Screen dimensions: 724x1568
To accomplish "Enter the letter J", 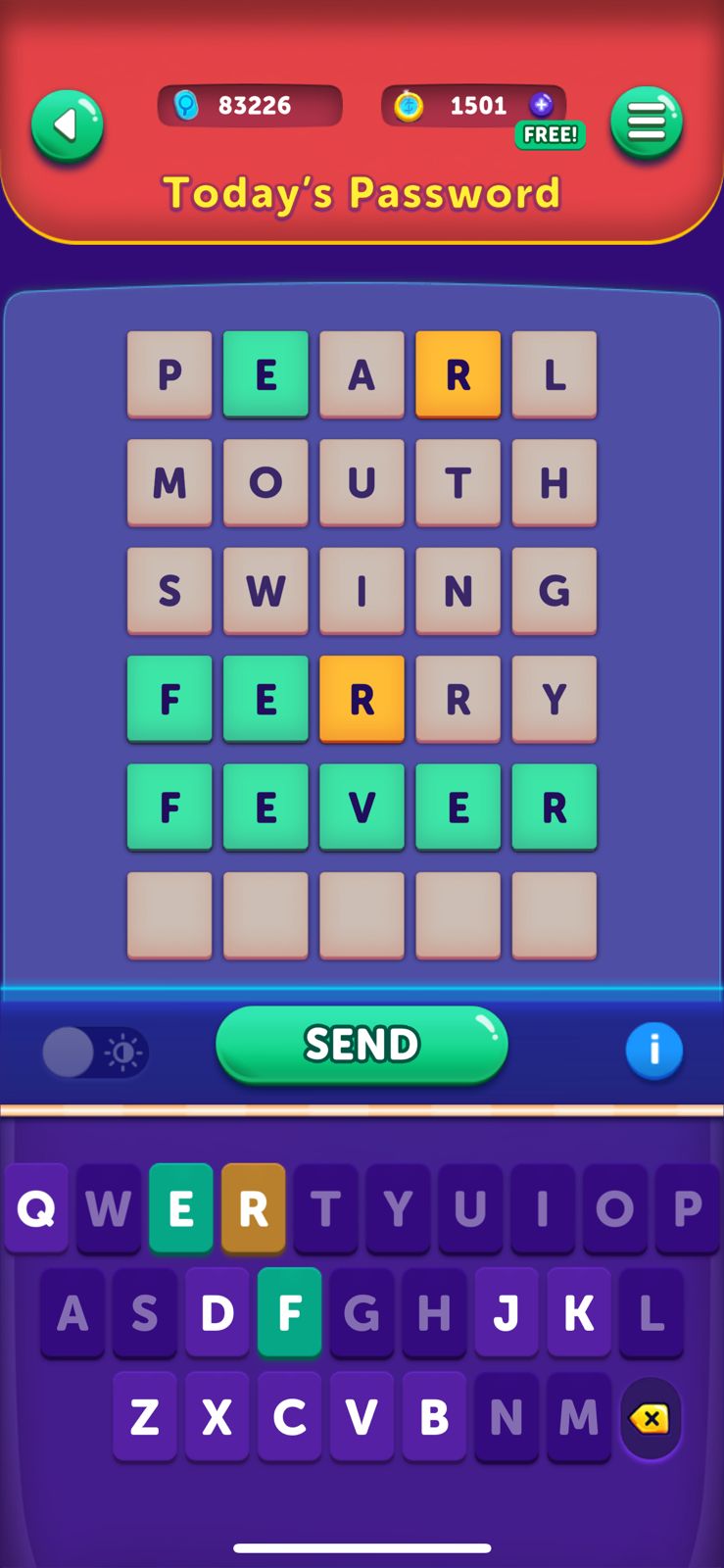I will (x=507, y=1312).
